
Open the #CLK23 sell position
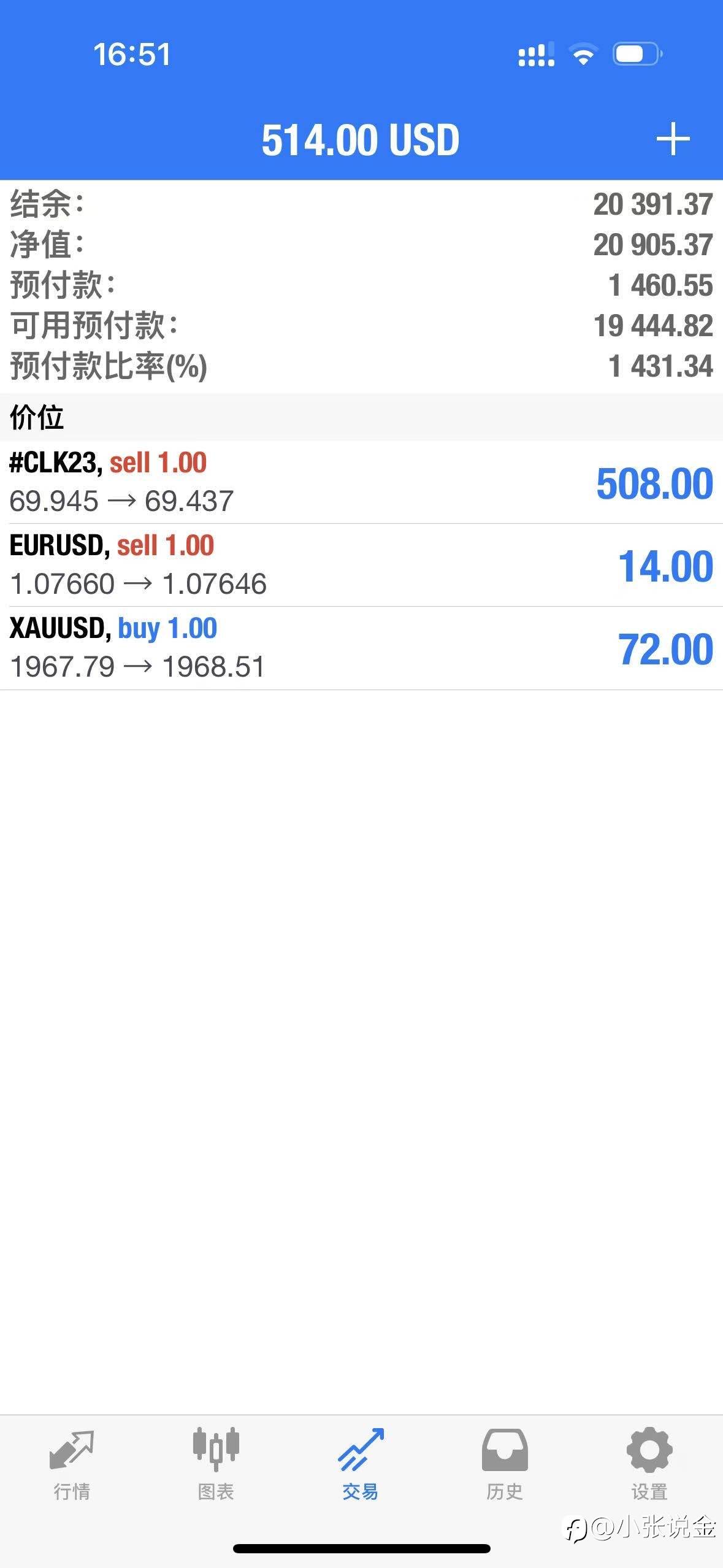[x=361, y=482]
